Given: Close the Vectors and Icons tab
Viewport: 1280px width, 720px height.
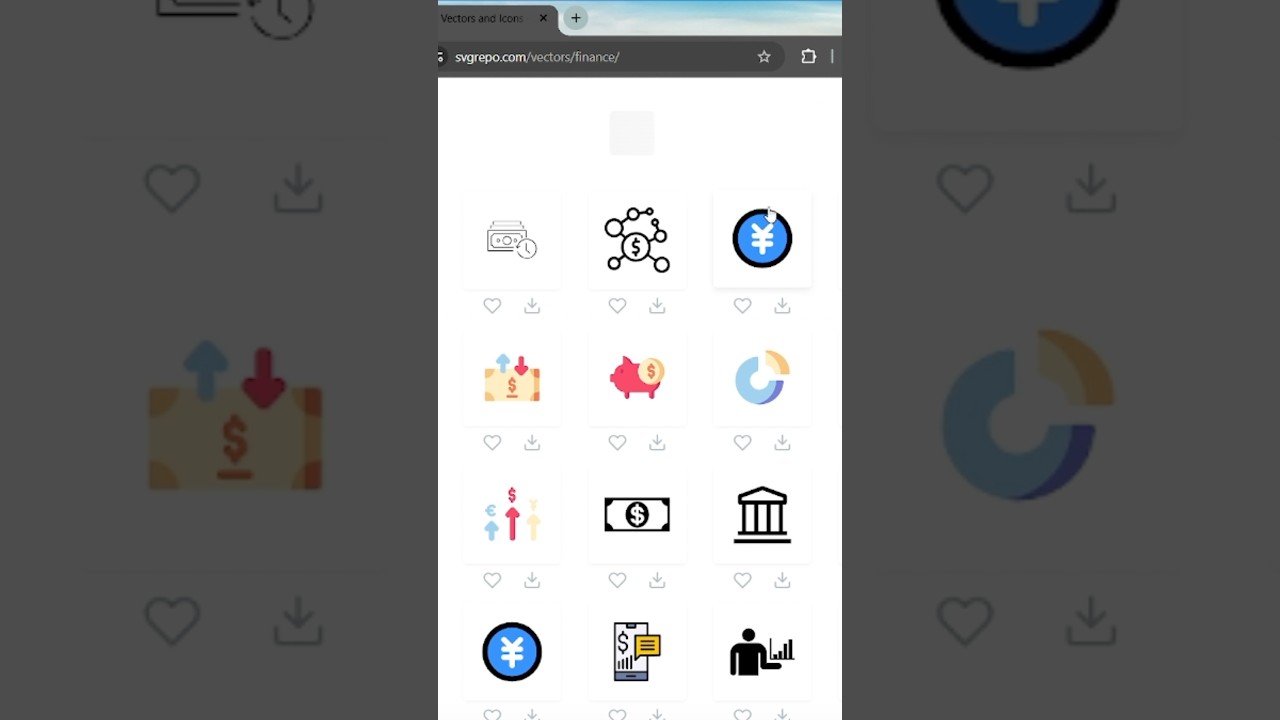Looking at the screenshot, I should tap(543, 18).
